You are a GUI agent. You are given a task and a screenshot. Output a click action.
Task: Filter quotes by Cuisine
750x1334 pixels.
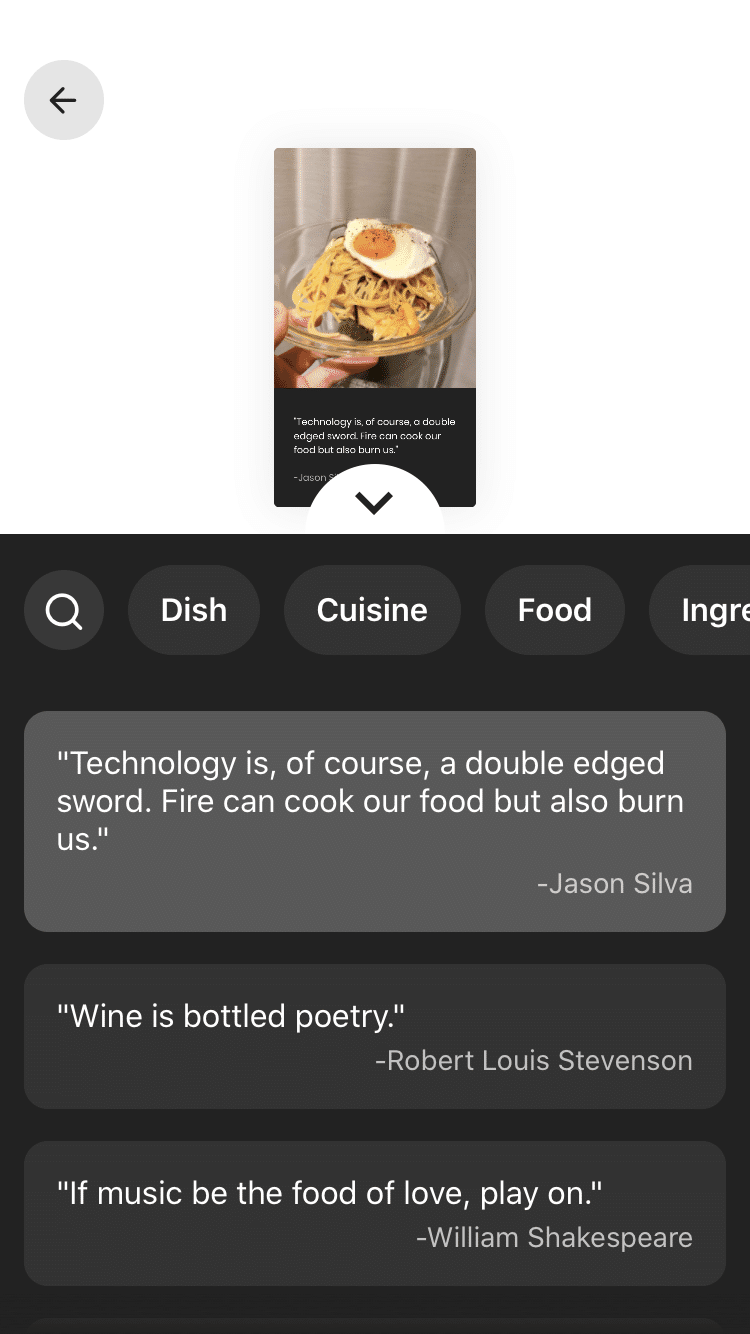pyautogui.click(x=372, y=610)
